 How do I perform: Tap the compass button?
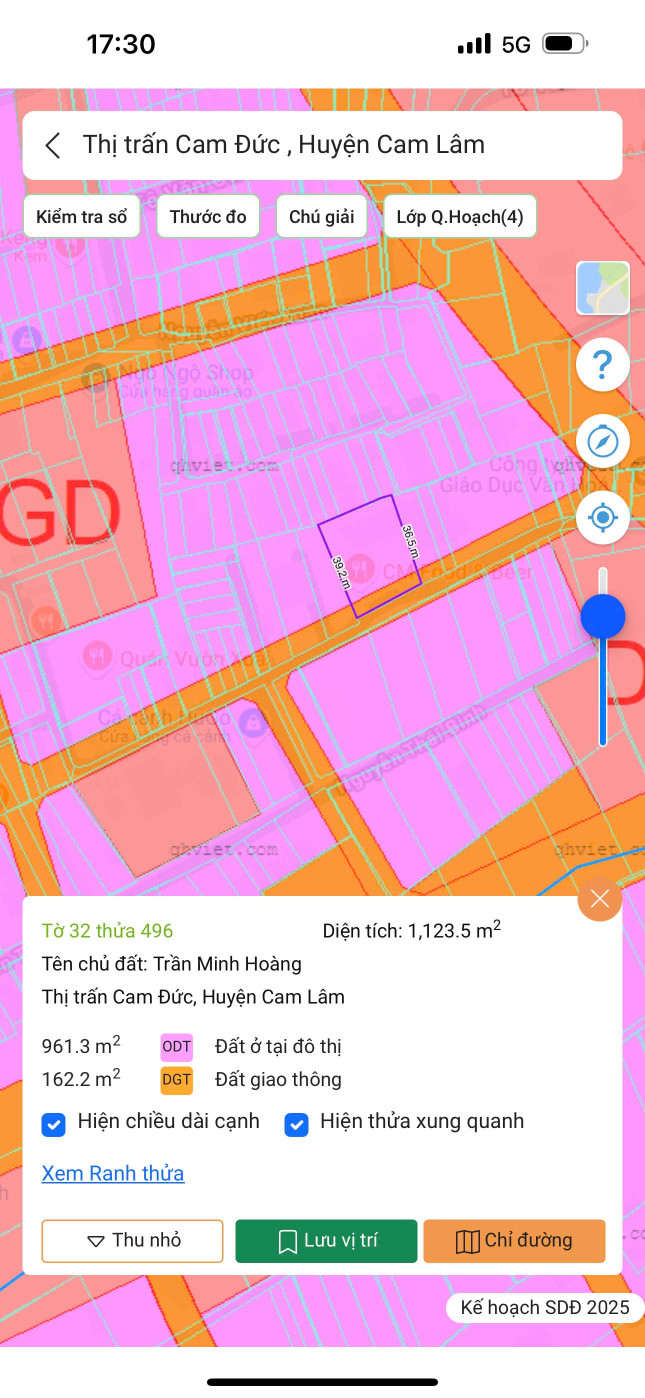(x=602, y=441)
